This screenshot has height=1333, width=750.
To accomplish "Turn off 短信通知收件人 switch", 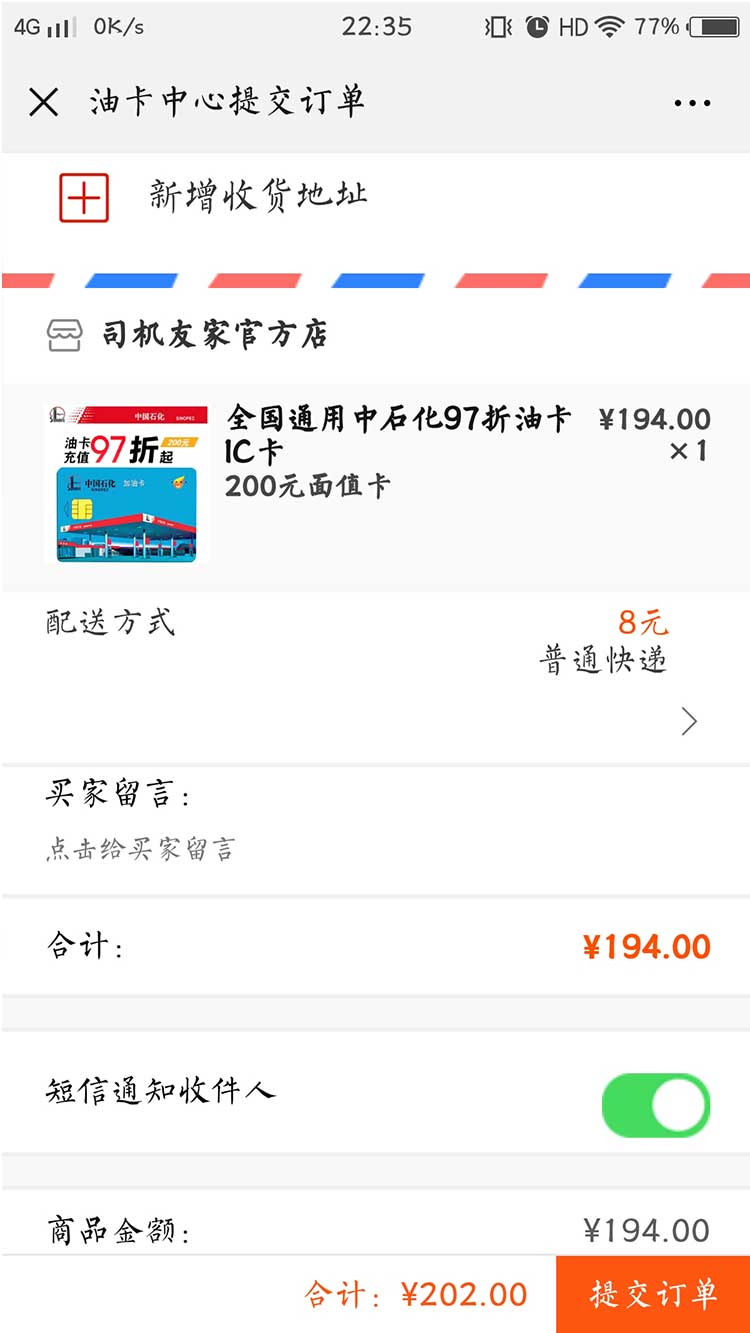I will coord(655,1106).
